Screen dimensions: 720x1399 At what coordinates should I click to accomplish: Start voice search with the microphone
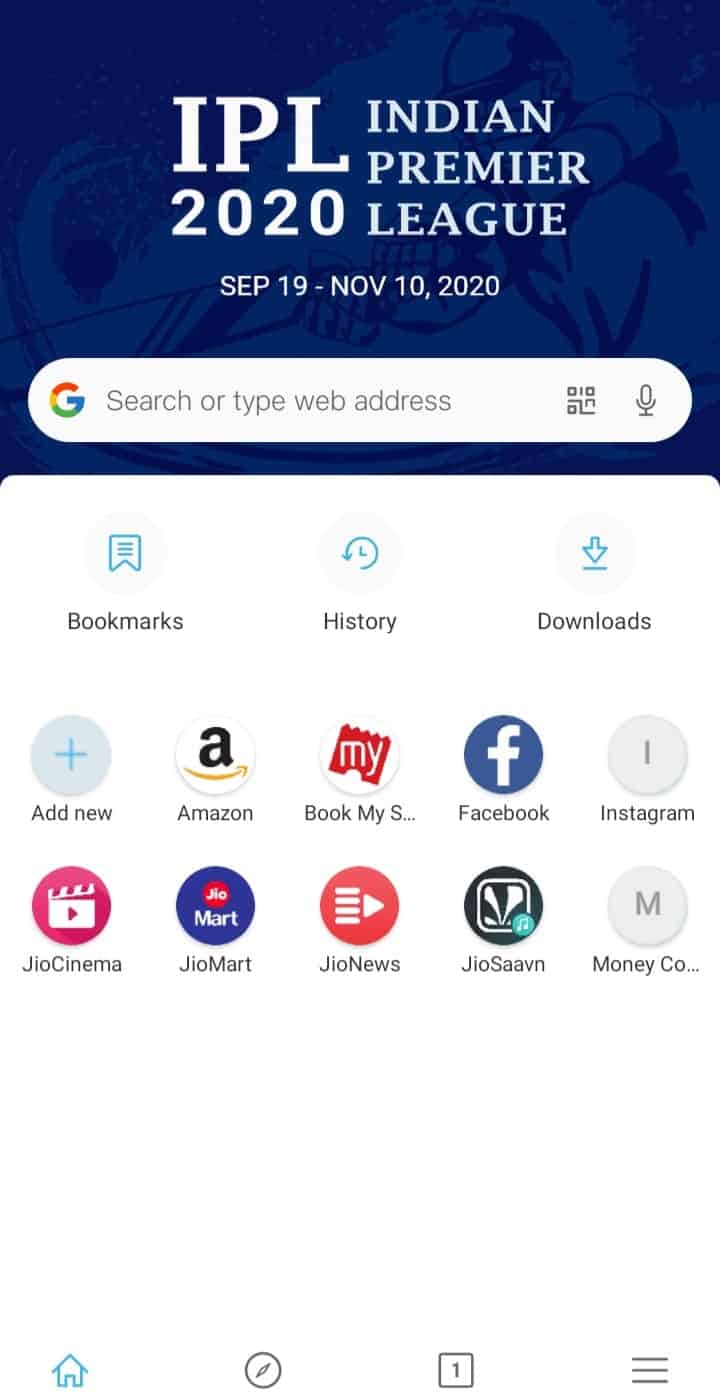click(646, 401)
